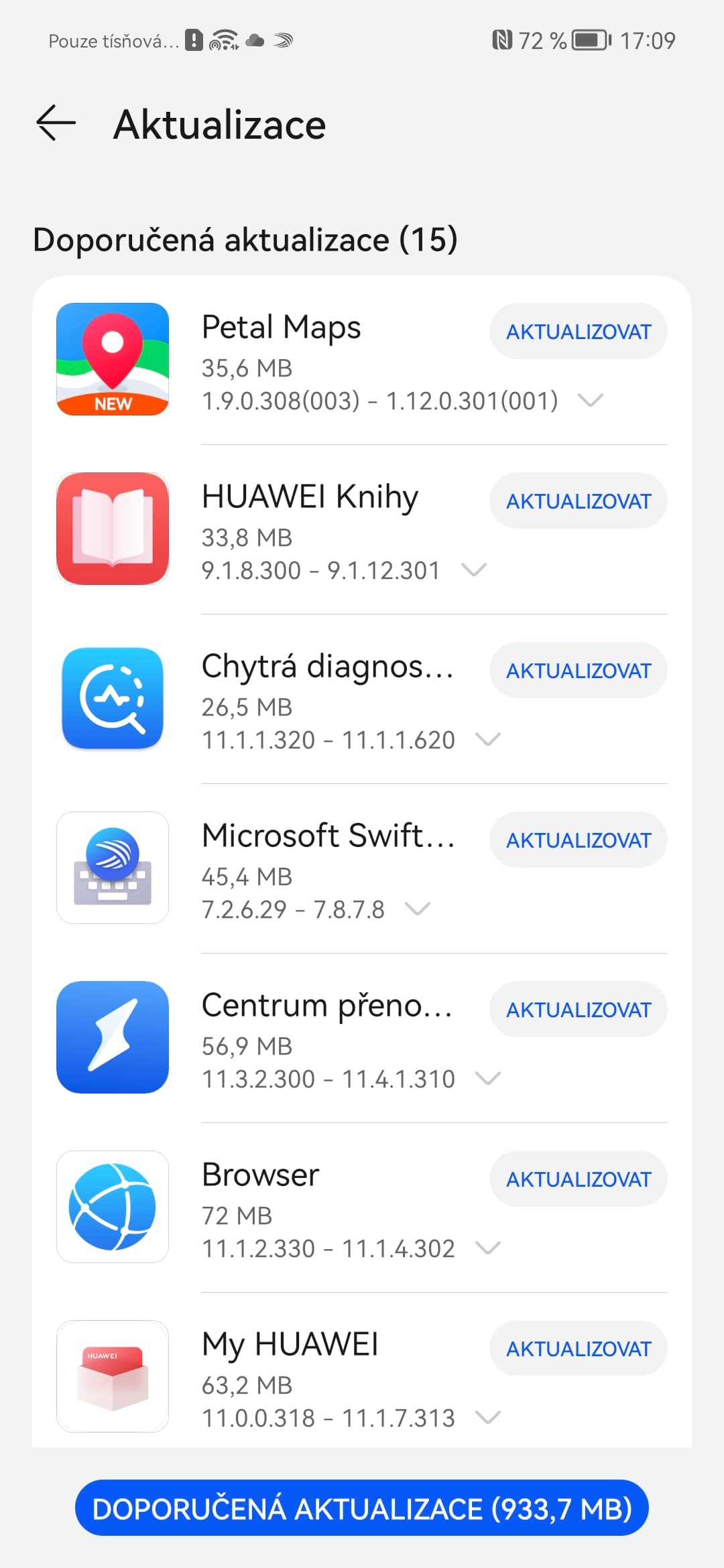This screenshot has height=1568, width=724.
Task: Update the My HUAWEI app
Action: tap(578, 1348)
